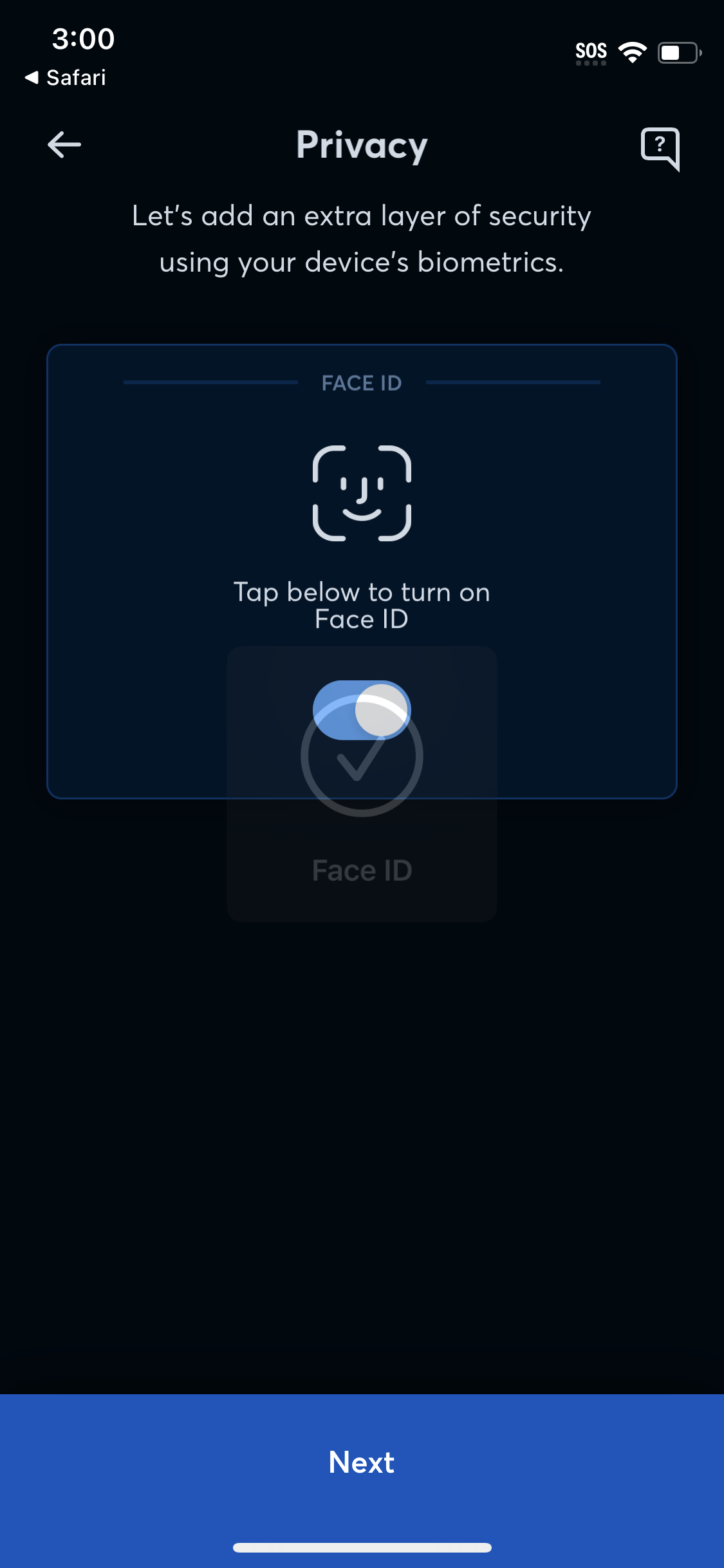Tap the Wi-Fi icon in the status bar
Image resolution: width=724 pixels, height=1568 pixels.
(x=633, y=51)
